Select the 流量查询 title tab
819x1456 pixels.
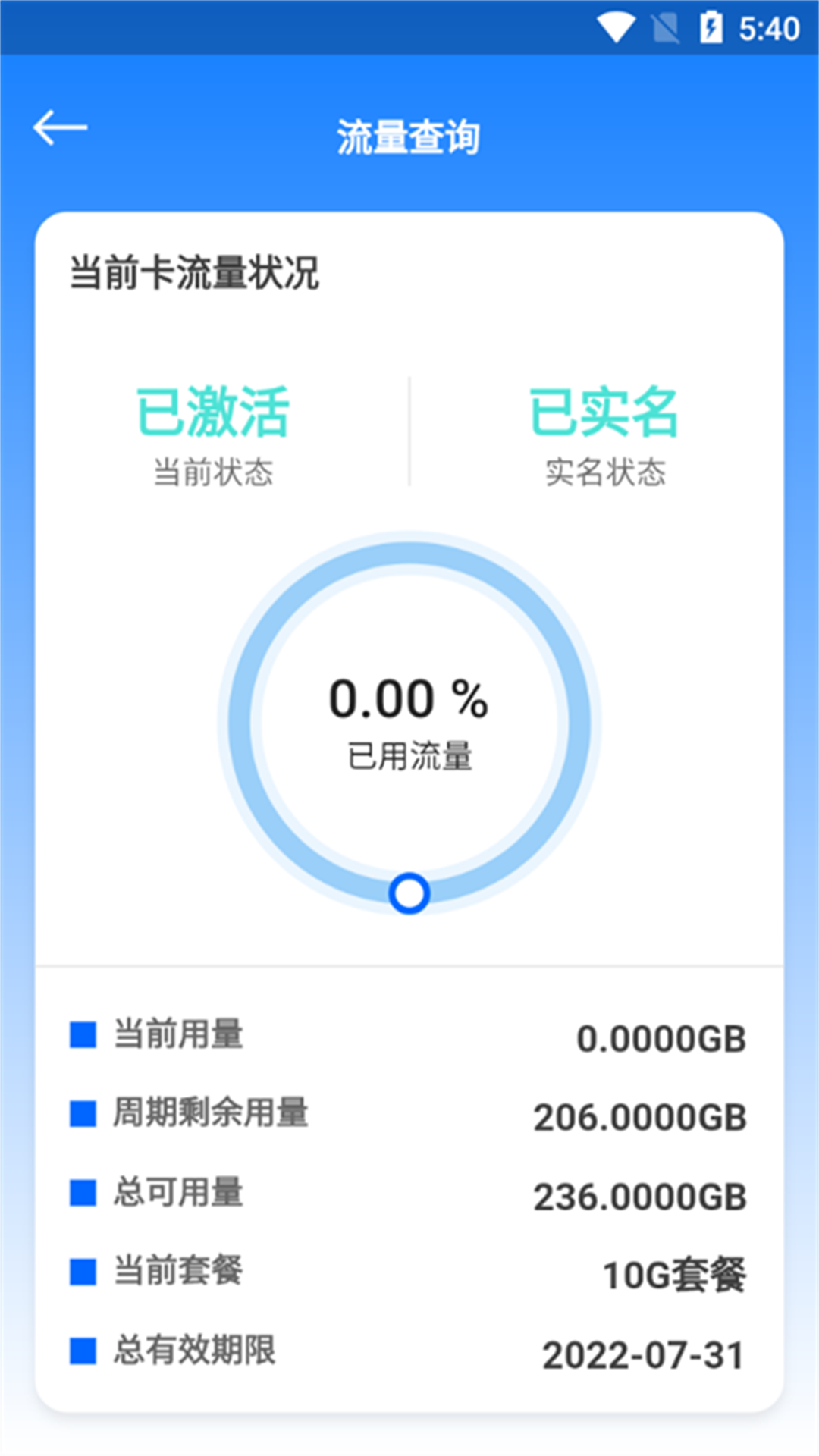point(409,134)
